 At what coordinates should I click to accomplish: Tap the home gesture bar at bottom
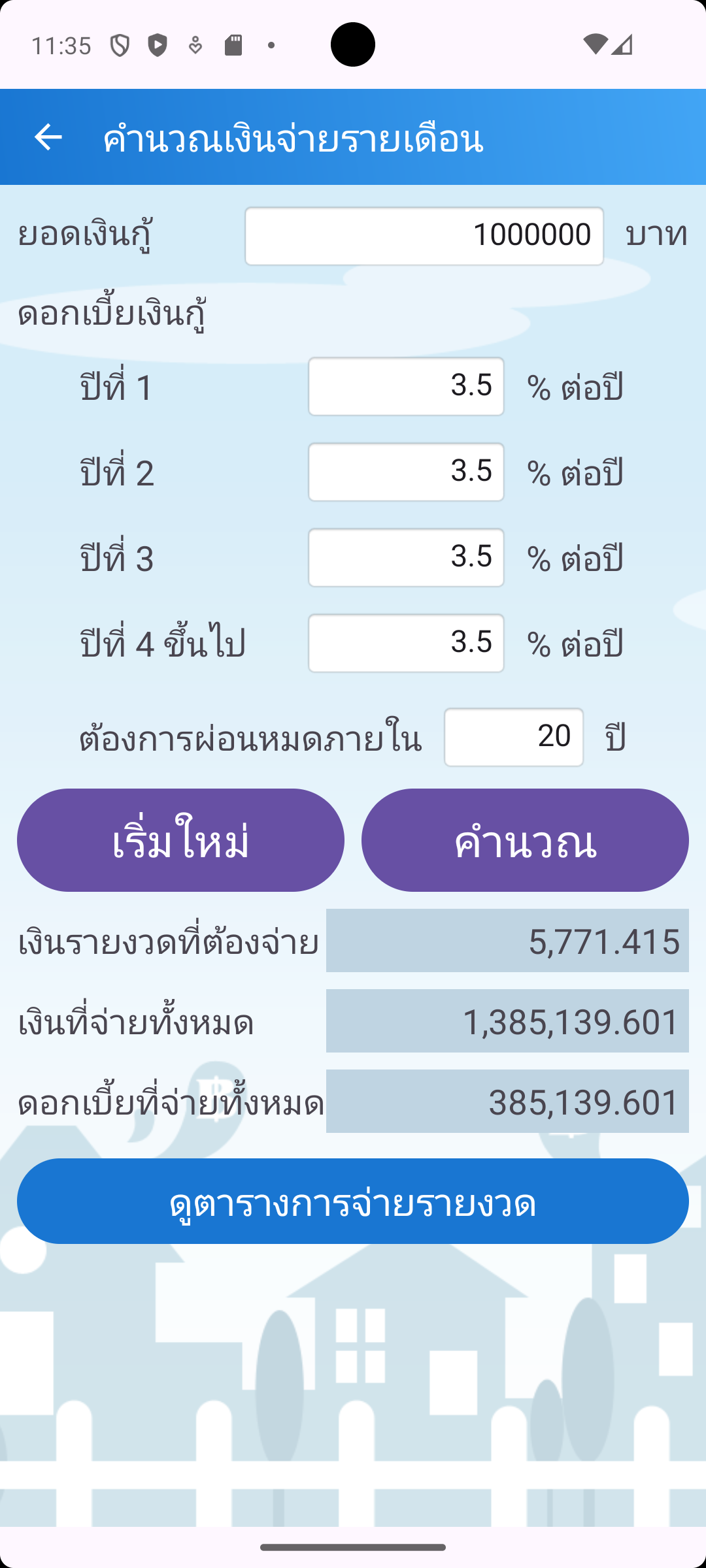tap(353, 1546)
